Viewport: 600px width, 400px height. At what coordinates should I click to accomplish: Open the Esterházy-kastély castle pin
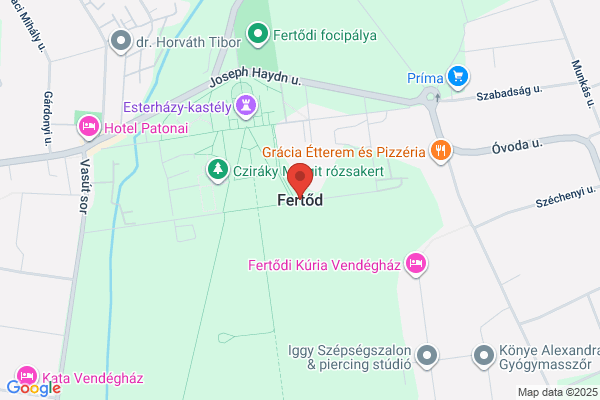(x=246, y=106)
